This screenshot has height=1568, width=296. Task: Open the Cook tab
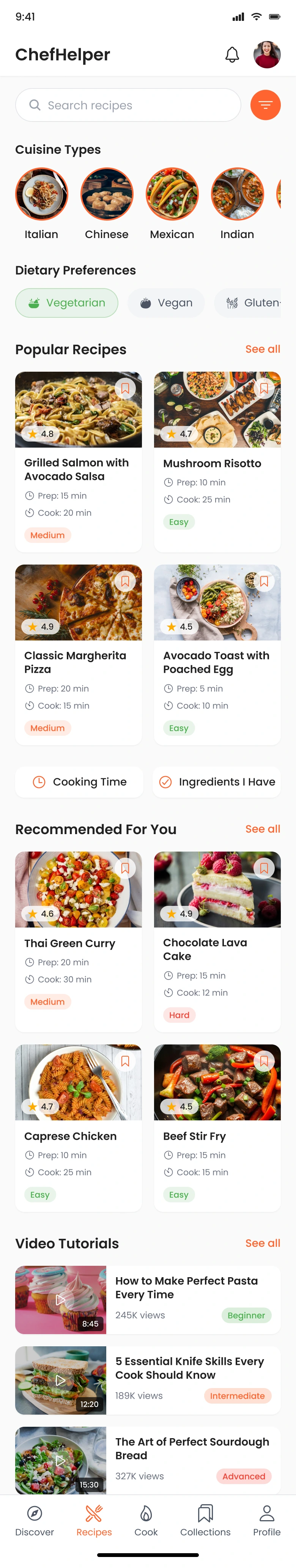point(146,1521)
